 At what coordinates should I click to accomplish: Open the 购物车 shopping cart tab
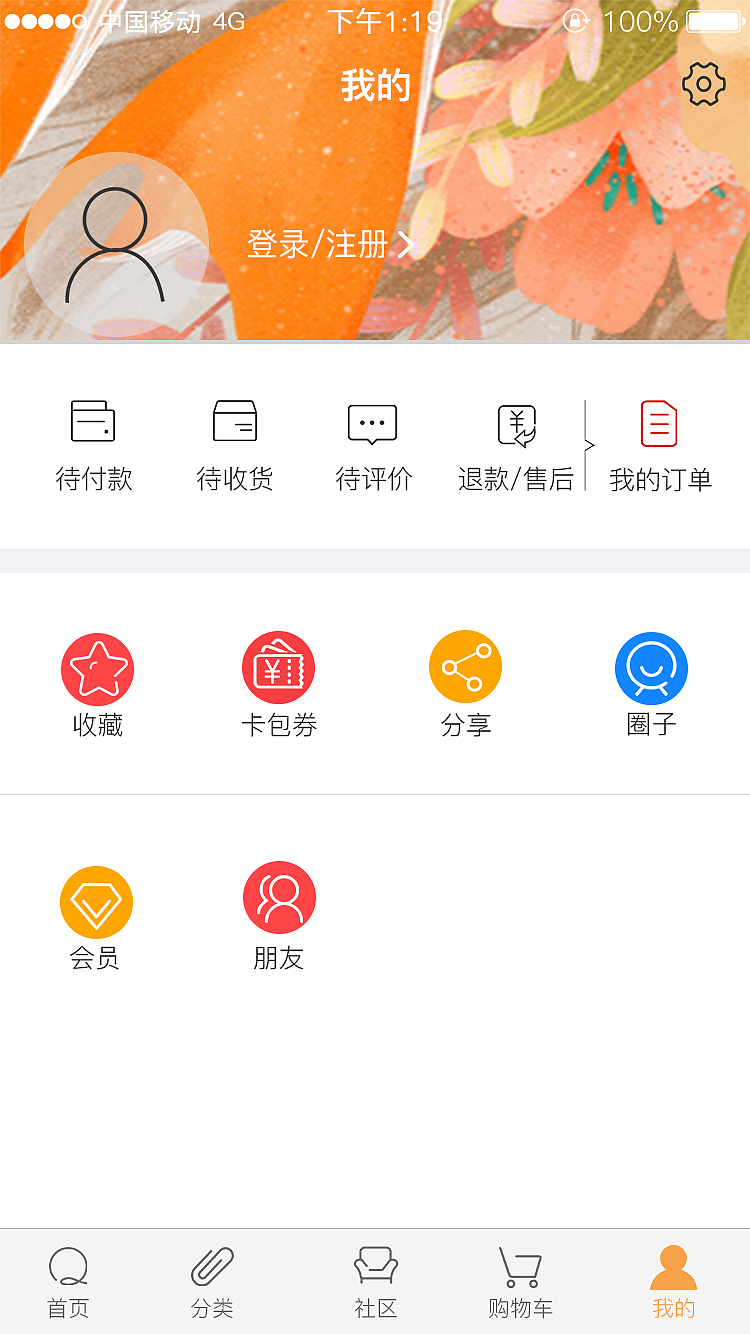coord(519,1283)
